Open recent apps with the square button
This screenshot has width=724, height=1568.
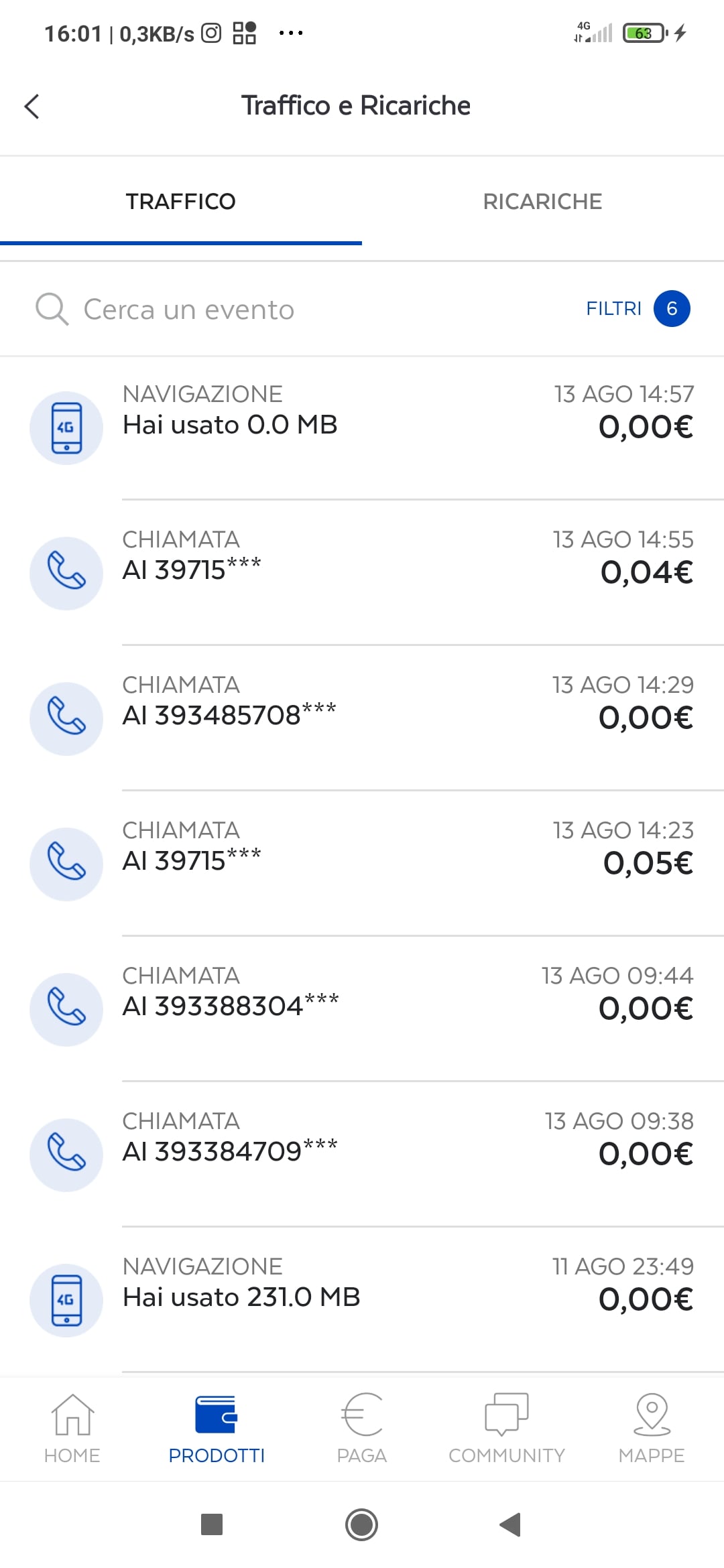212,1524
